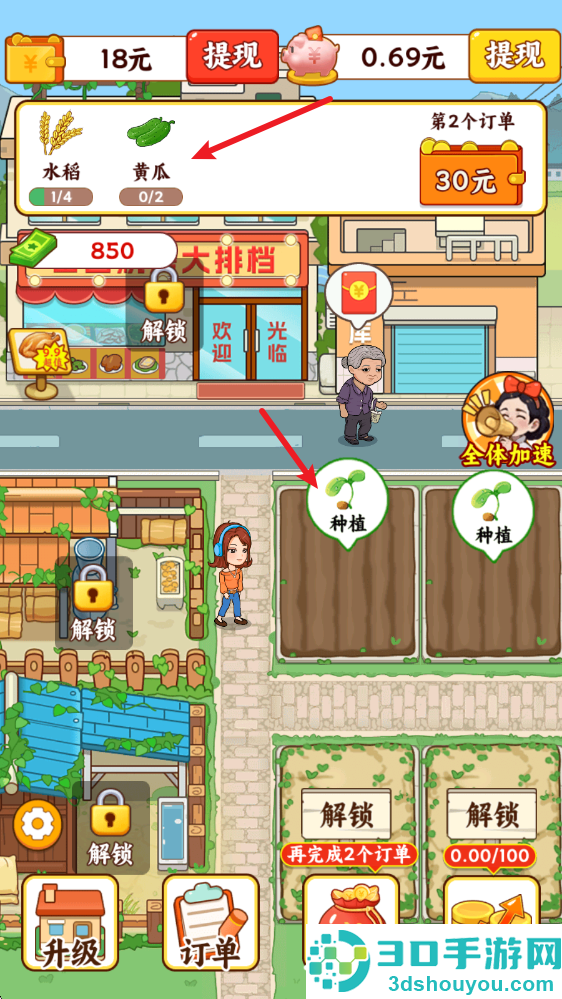Image resolution: width=562 pixels, height=999 pixels.
Task: Unlock the barn with hay bales
Action: [x=94, y=603]
